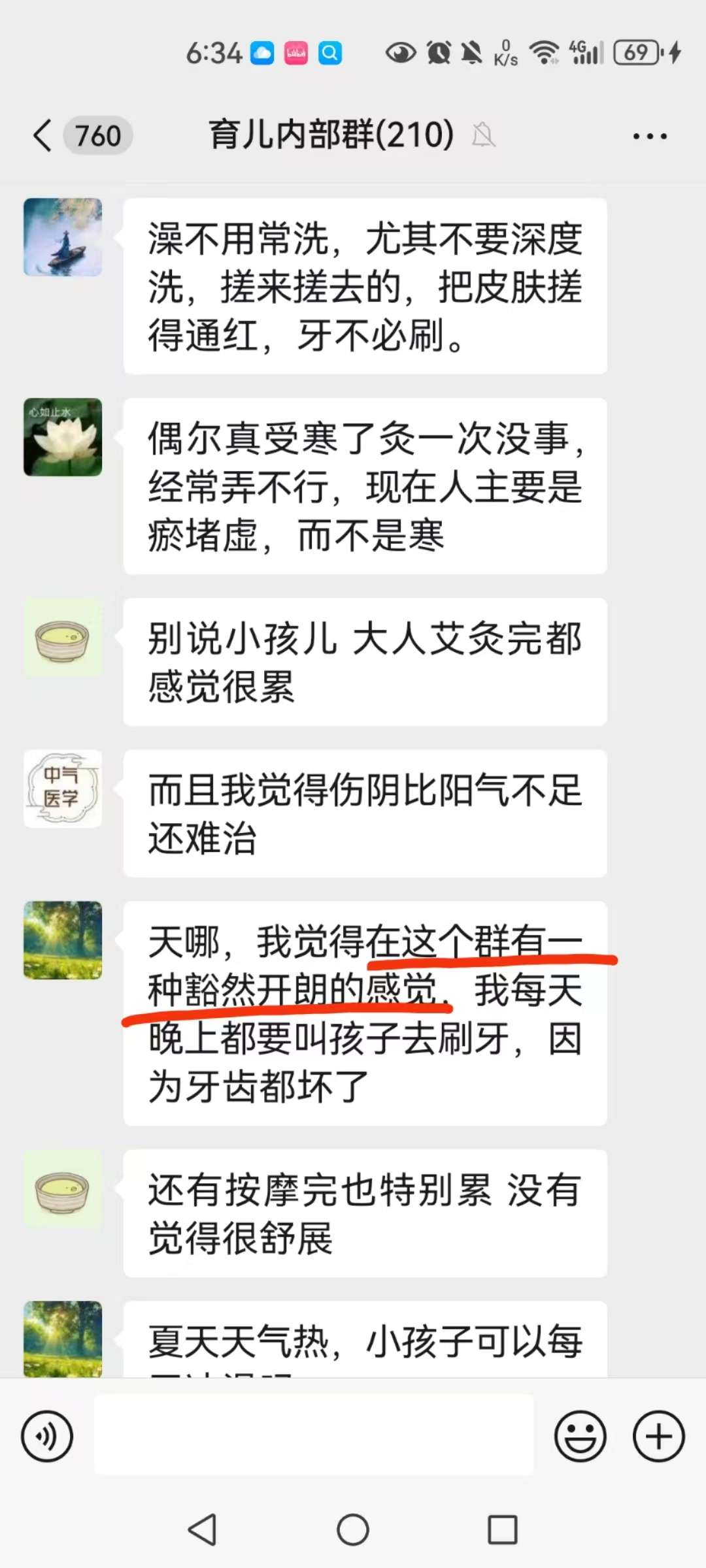Open the emoji sticker panel

pyautogui.click(x=580, y=1436)
